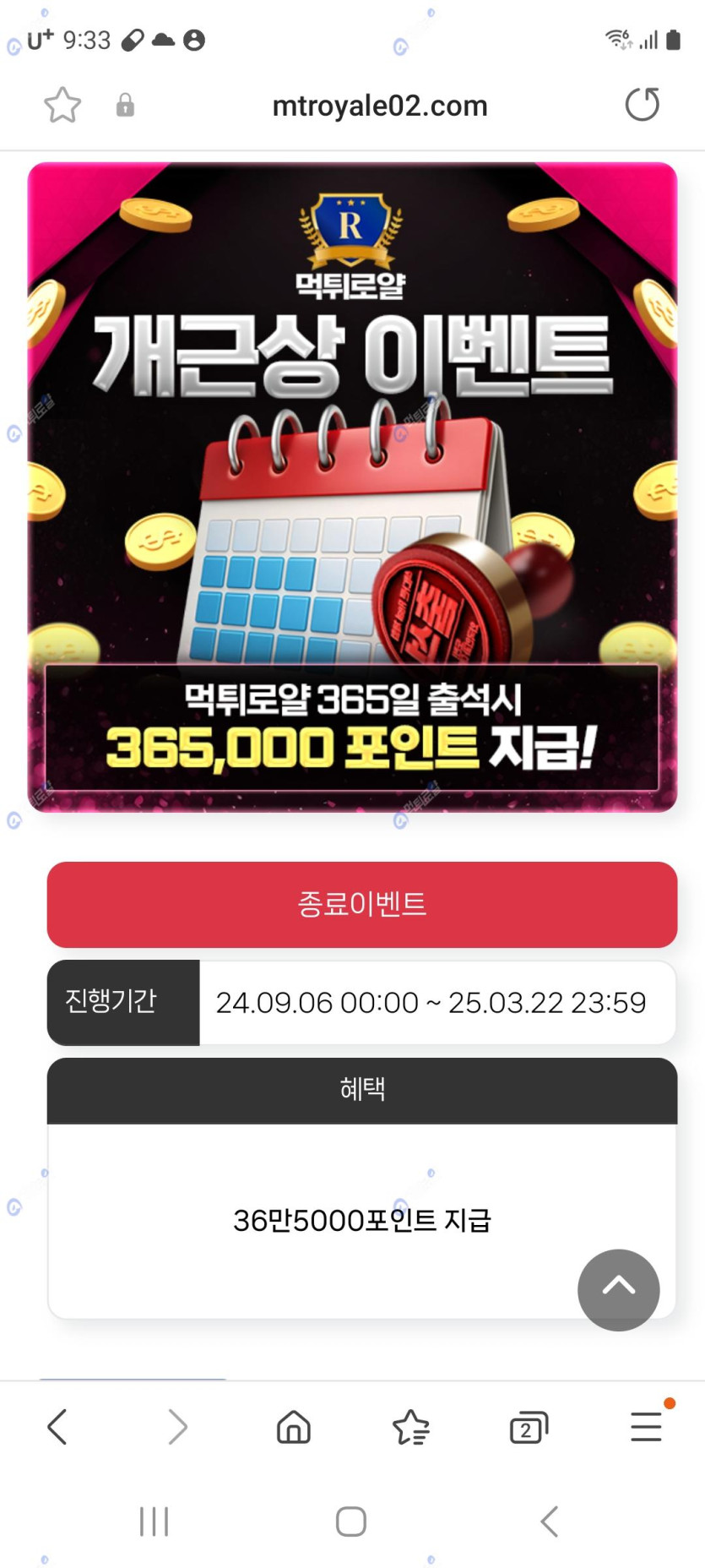Screen dimensions: 705x1568
Task: Tap the mtroyale02.com address bar
Action: pos(379,106)
